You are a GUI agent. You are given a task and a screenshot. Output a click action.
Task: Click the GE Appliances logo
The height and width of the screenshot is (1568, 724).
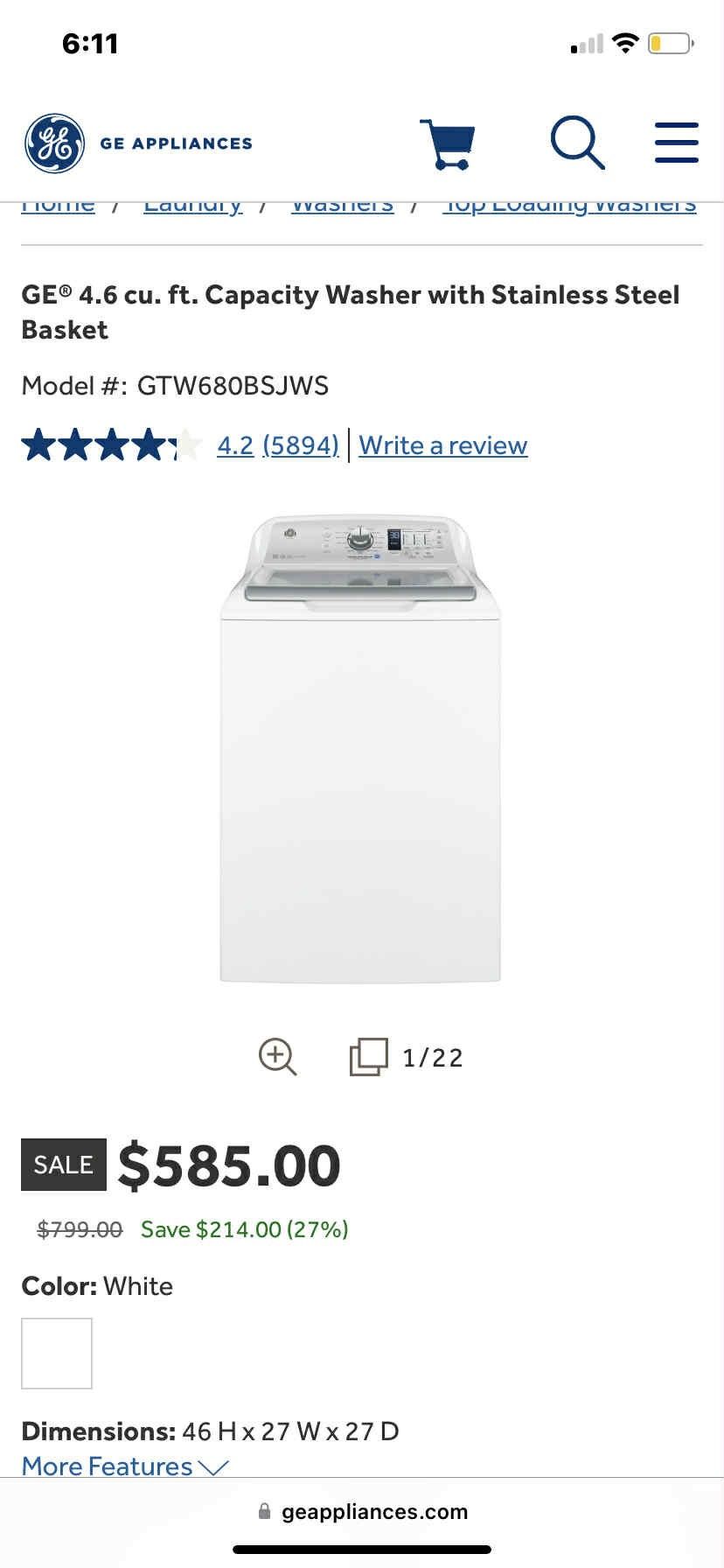coord(56,143)
